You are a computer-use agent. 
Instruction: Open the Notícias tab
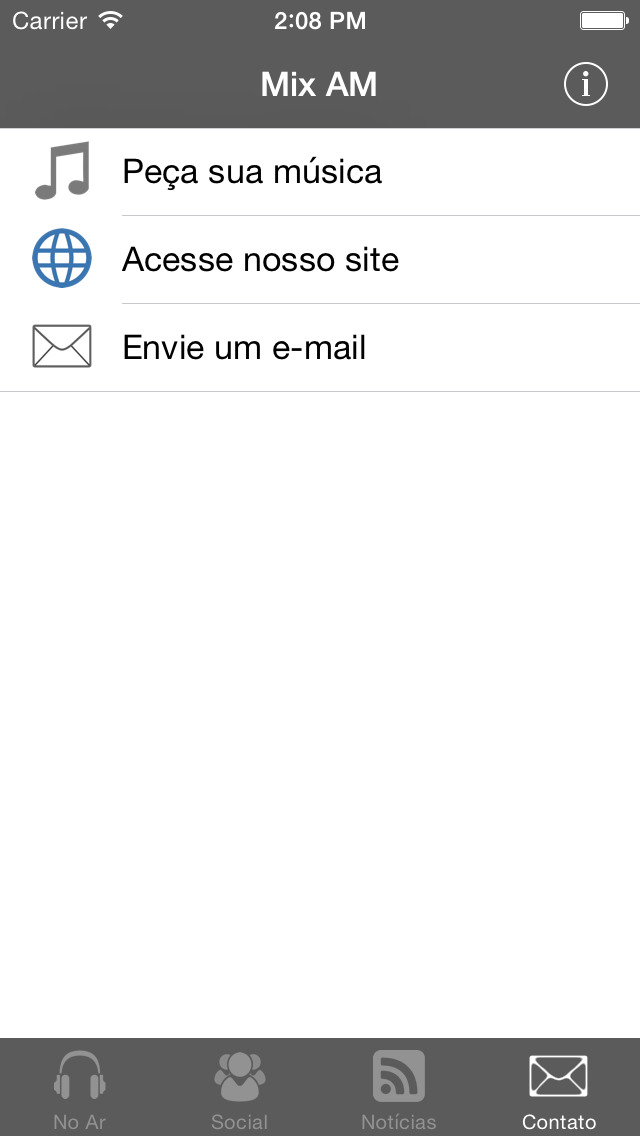point(399,1089)
